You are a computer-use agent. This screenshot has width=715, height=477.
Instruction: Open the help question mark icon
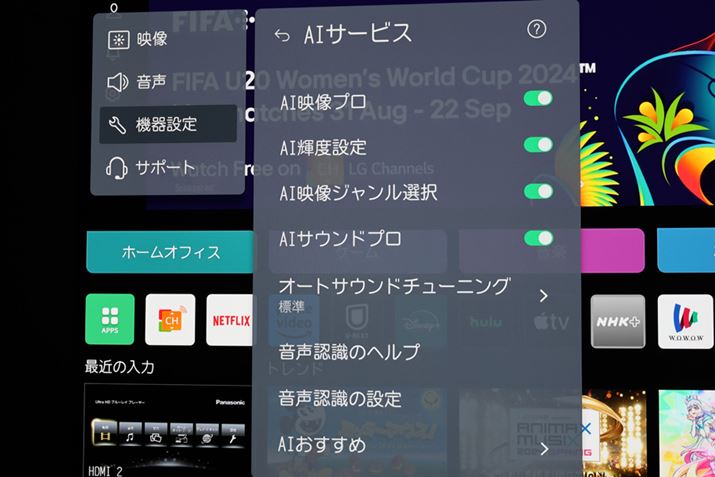[x=536, y=30]
